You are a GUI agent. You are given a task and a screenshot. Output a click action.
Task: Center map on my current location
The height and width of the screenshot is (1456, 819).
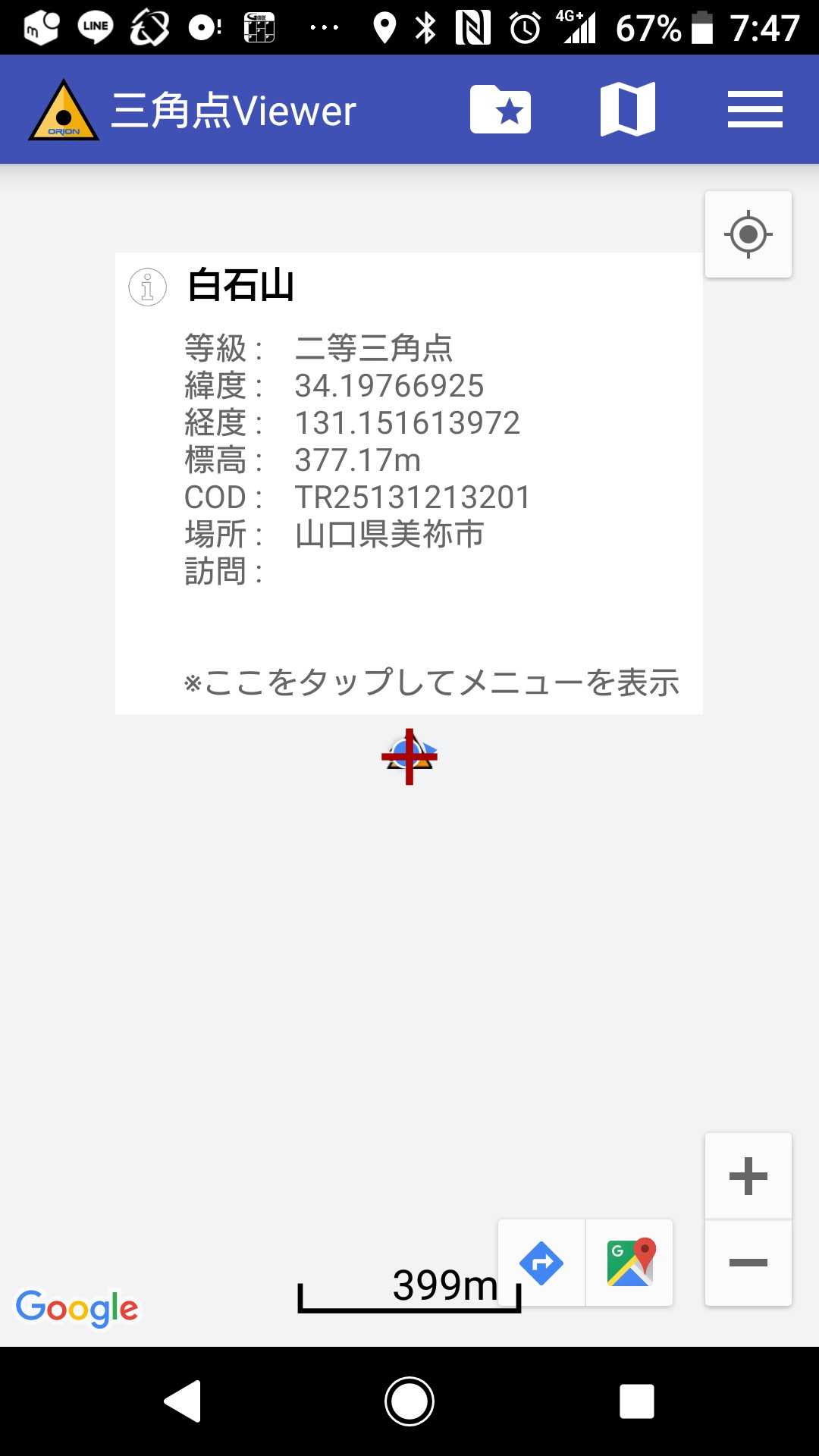click(748, 234)
